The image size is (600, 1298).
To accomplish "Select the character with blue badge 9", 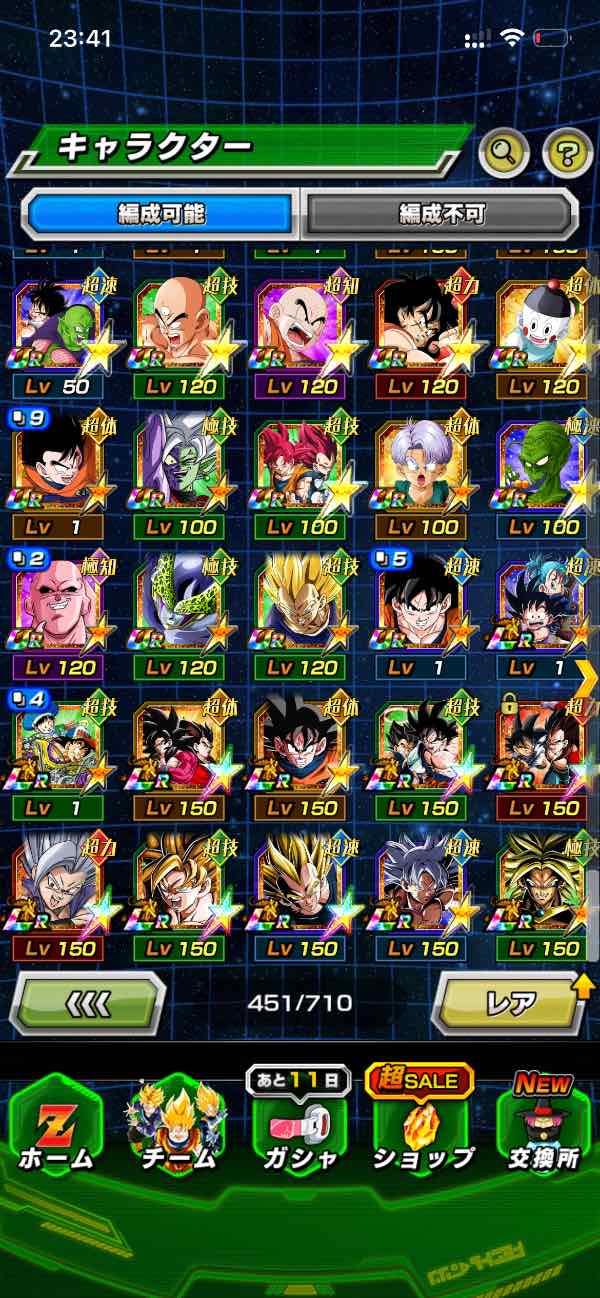I will pos(62,473).
